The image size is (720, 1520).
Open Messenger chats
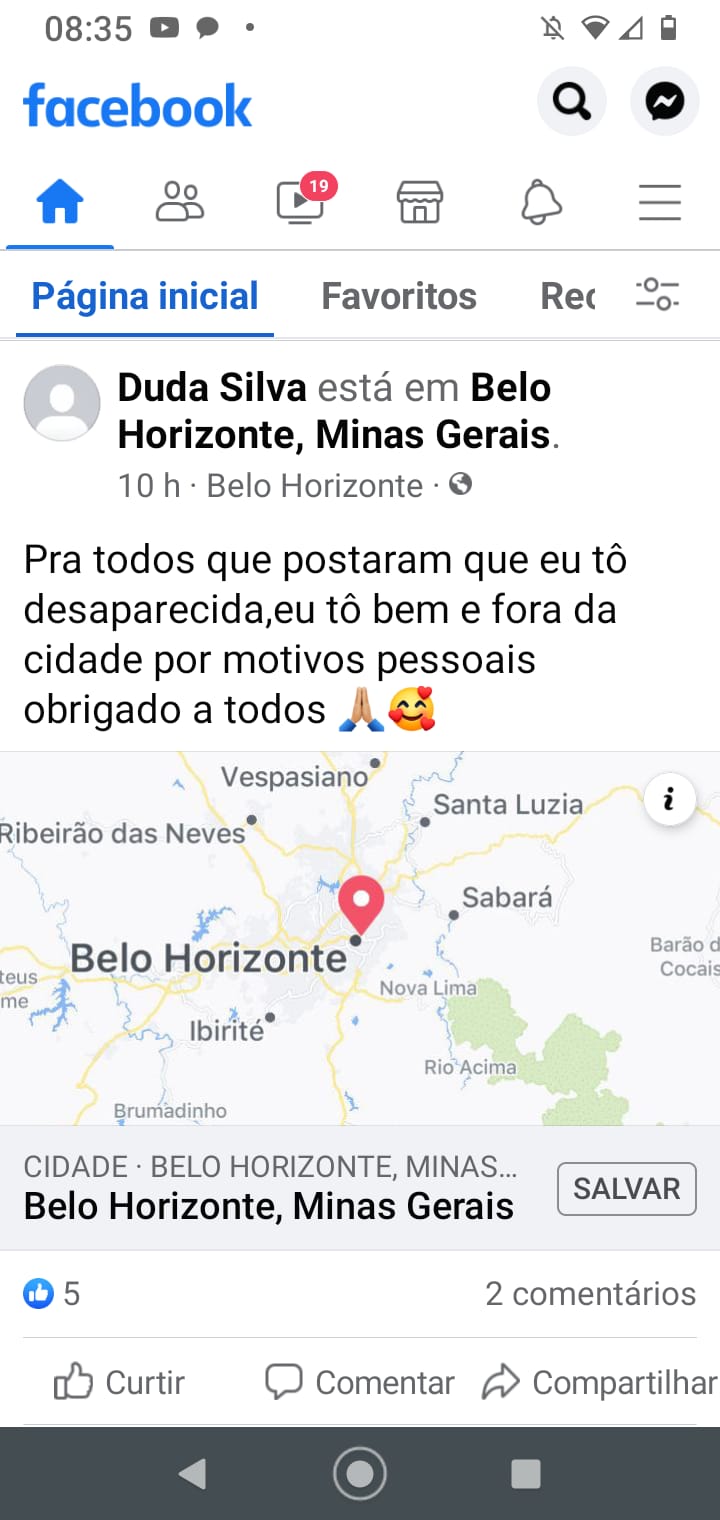point(665,101)
